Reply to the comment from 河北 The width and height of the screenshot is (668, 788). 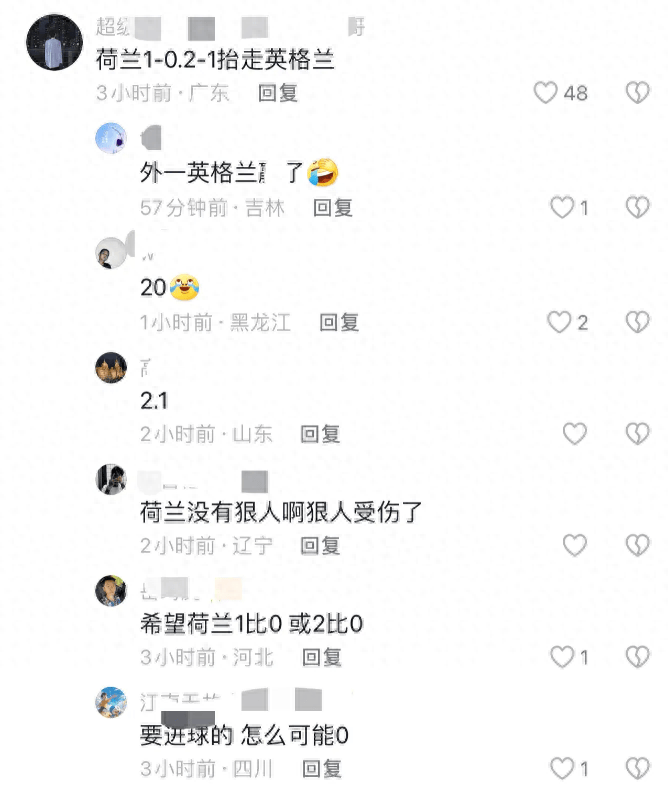[x=322, y=657]
